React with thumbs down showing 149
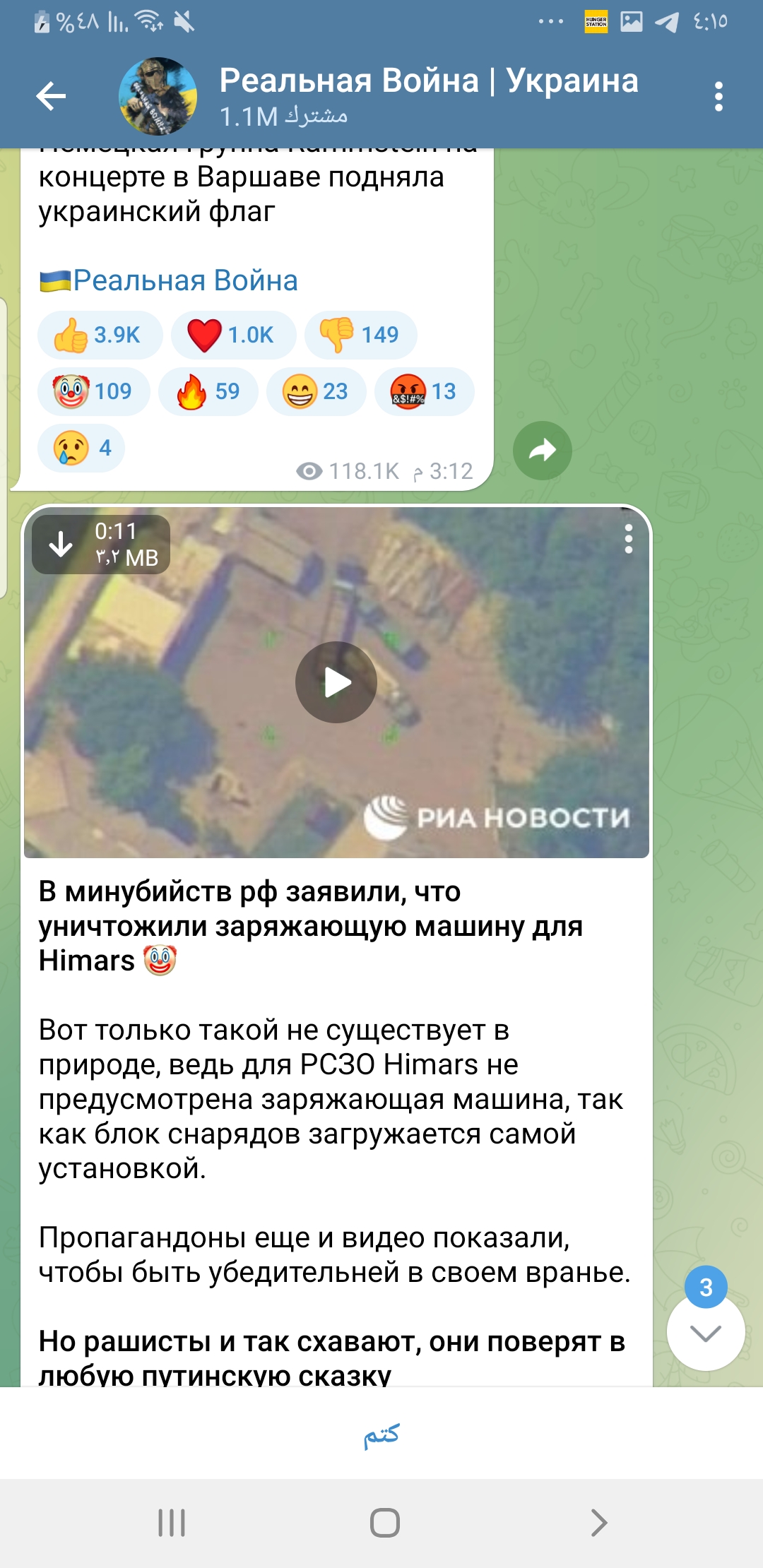 click(x=360, y=335)
